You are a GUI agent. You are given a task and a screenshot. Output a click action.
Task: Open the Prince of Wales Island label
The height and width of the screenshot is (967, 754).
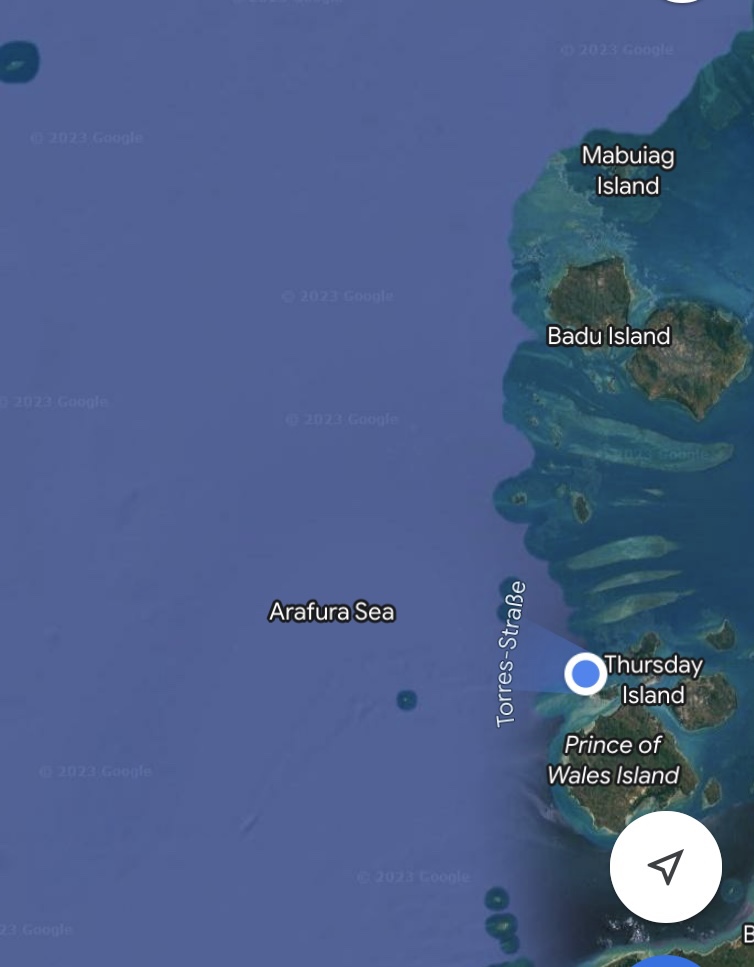click(x=613, y=759)
